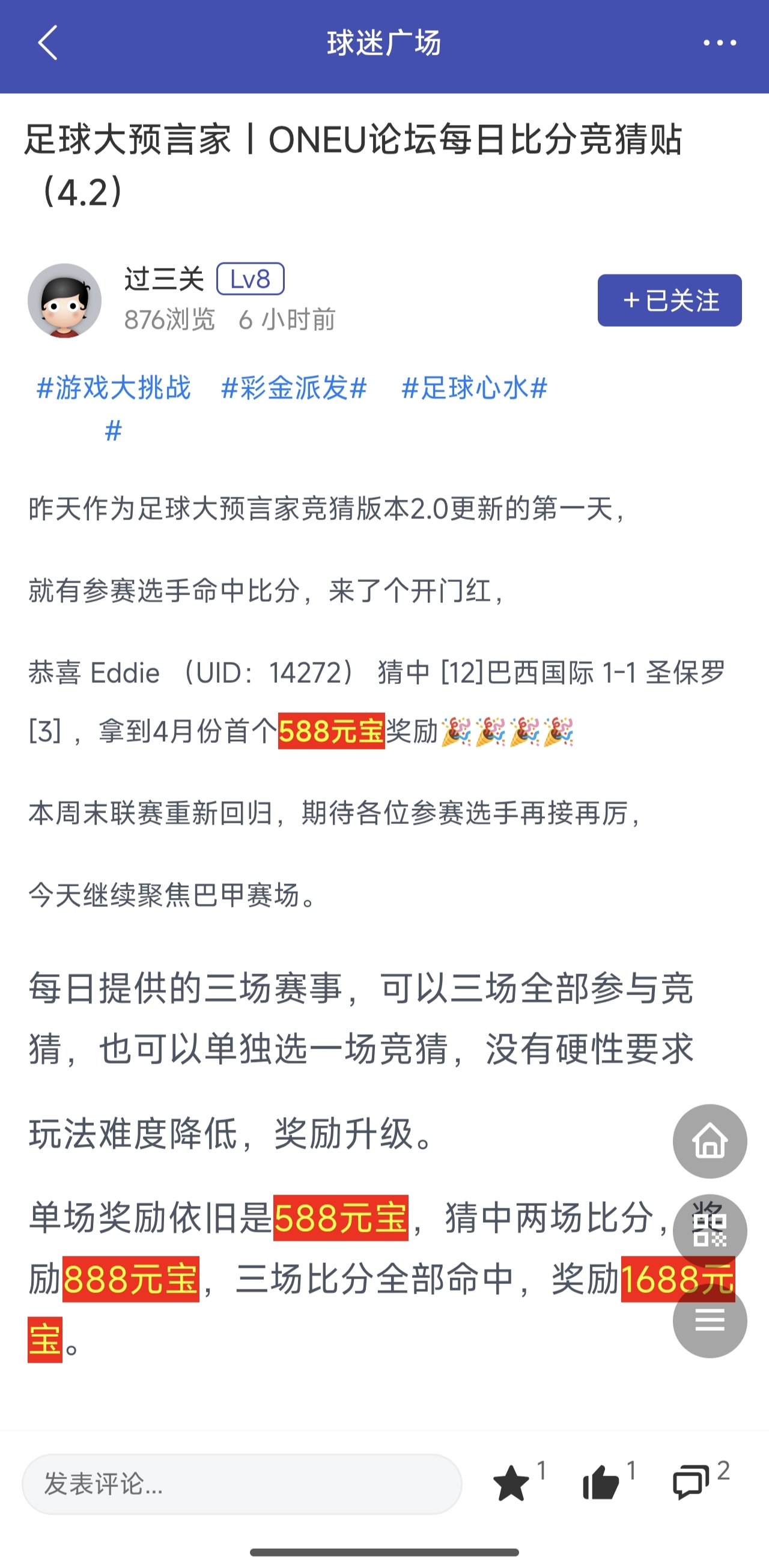Open the #游戏大挑战 hashtag
The height and width of the screenshot is (1568, 769).
114,388
